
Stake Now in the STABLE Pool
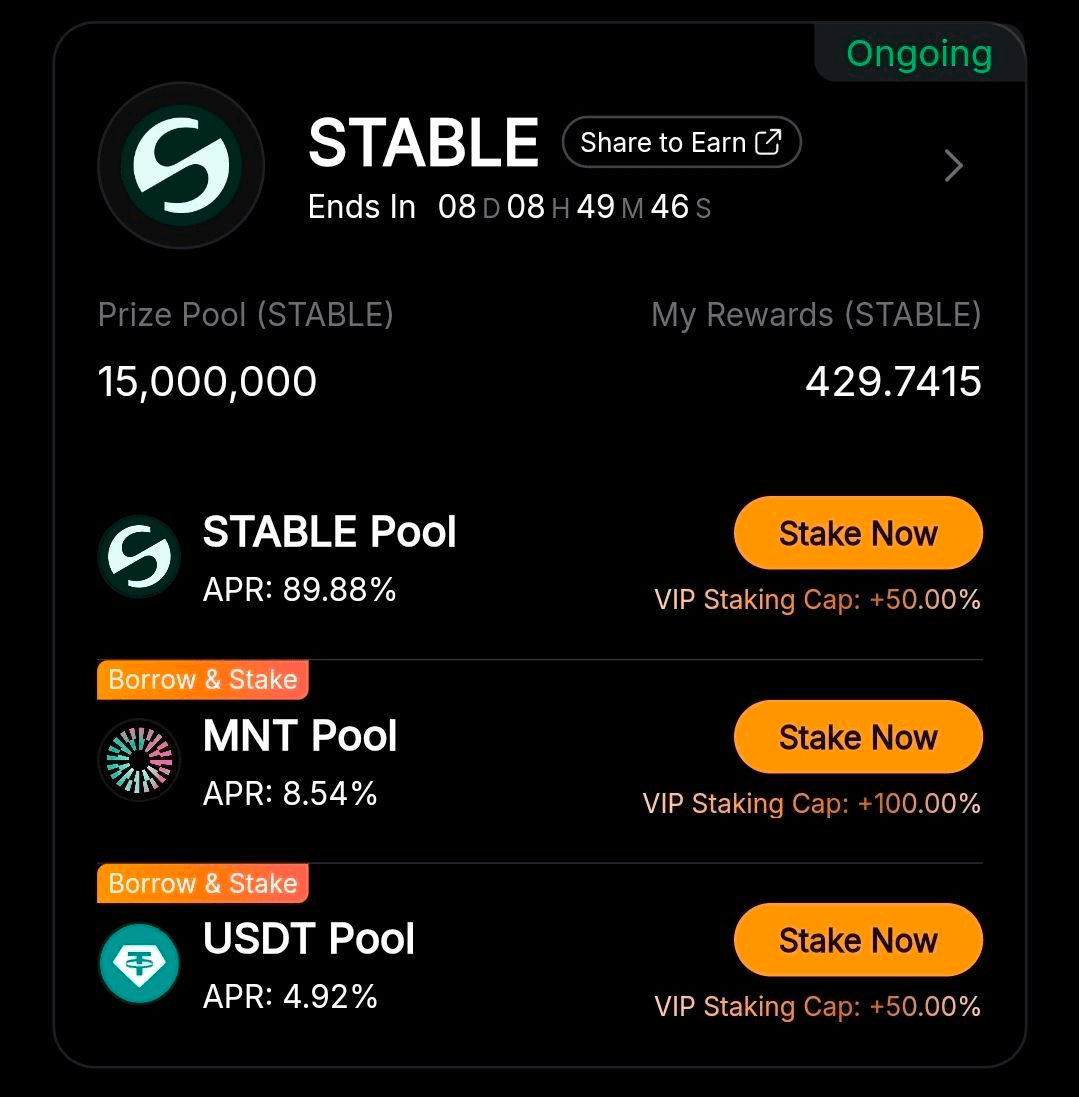tap(858, 533)
